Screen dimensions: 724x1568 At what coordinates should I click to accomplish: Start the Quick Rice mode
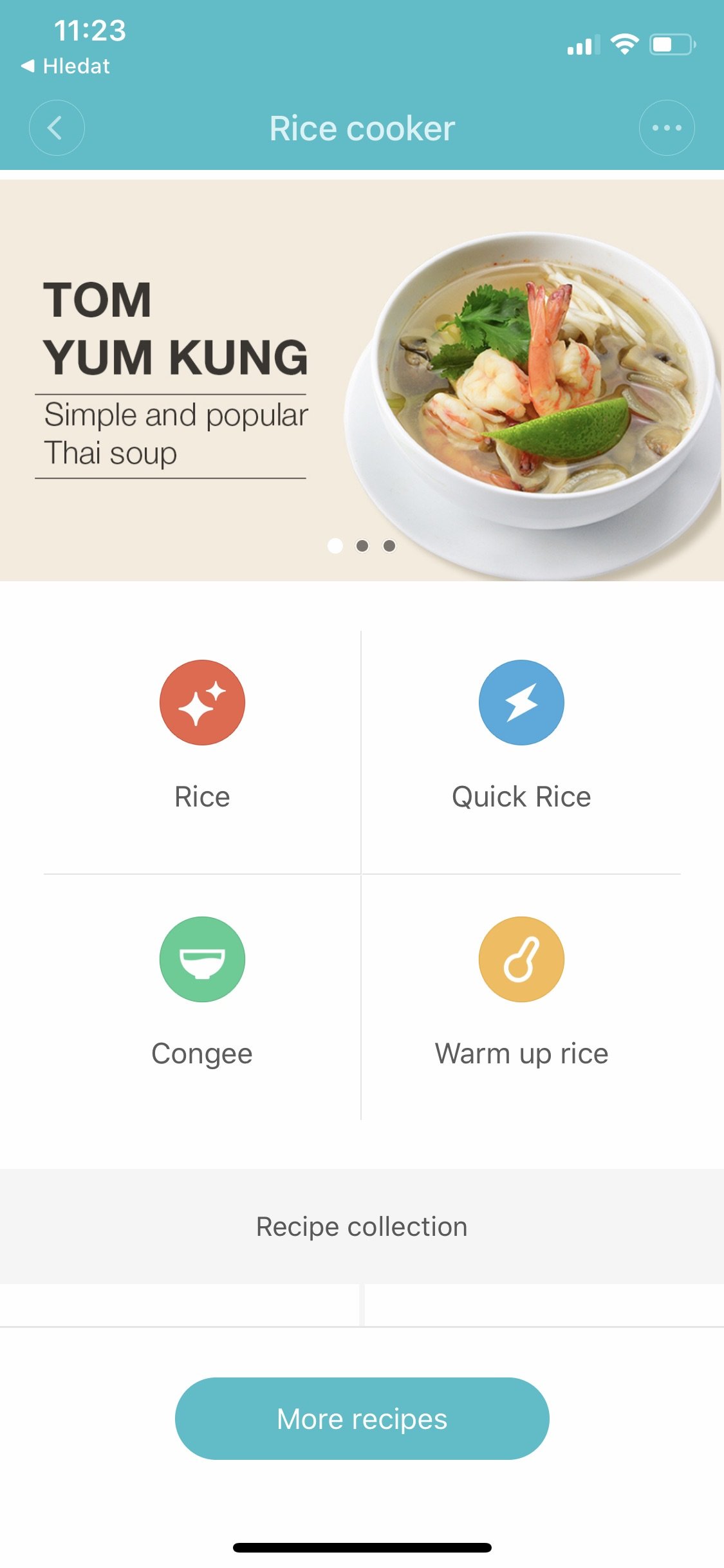[521, 734]
